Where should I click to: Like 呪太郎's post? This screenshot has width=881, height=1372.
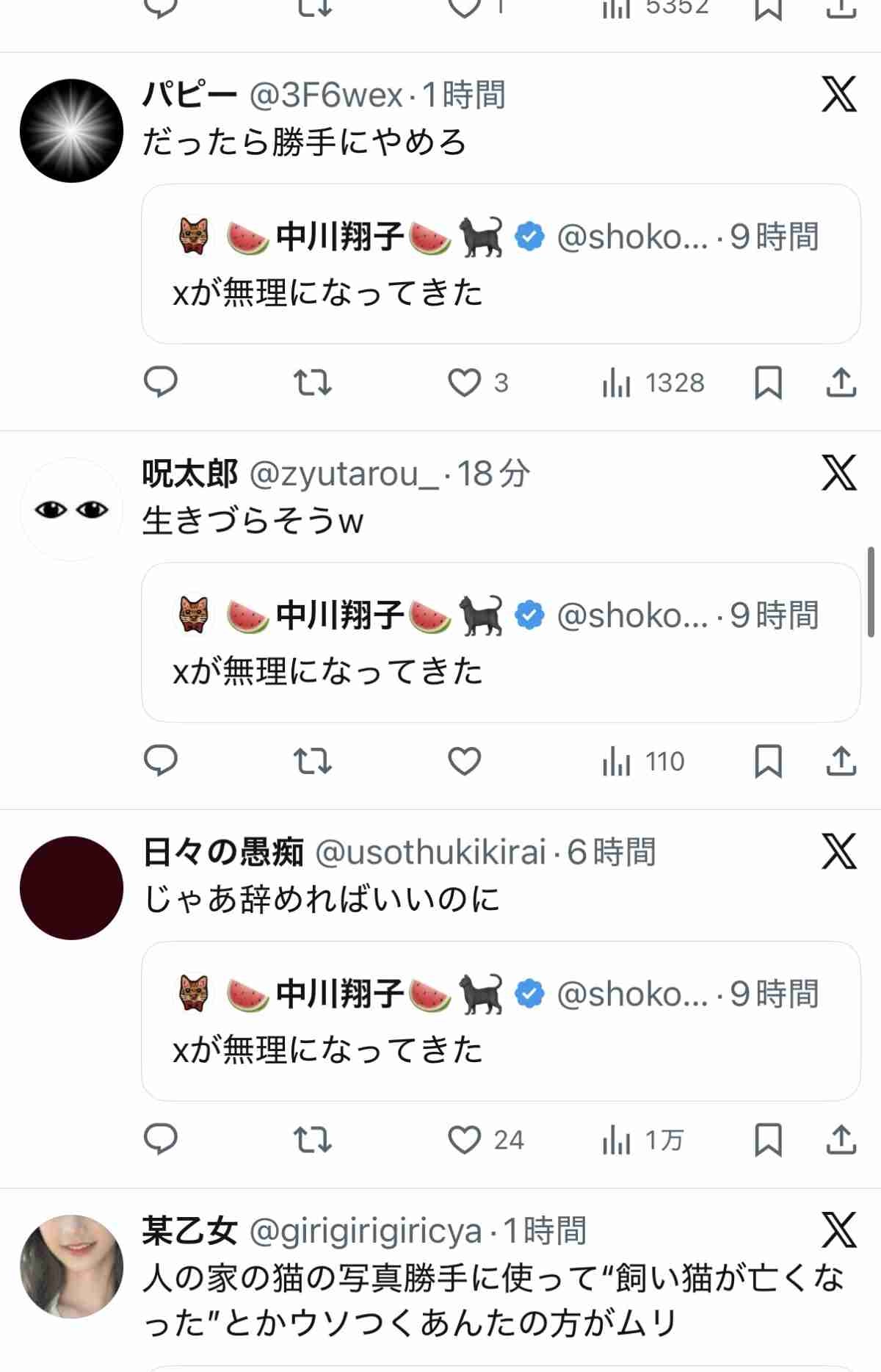pos(465,762)
